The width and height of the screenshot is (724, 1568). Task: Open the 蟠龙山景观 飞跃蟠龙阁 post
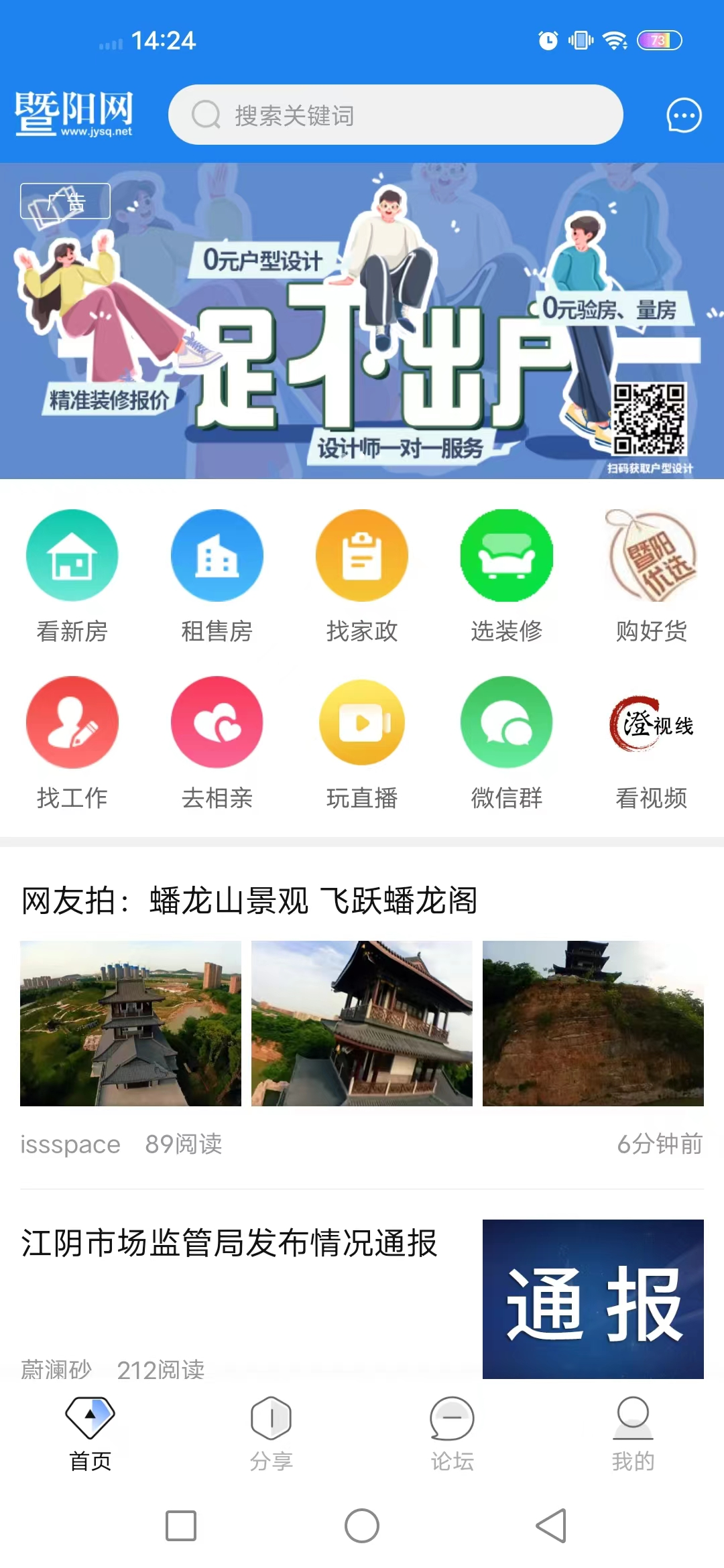point(249,900)
